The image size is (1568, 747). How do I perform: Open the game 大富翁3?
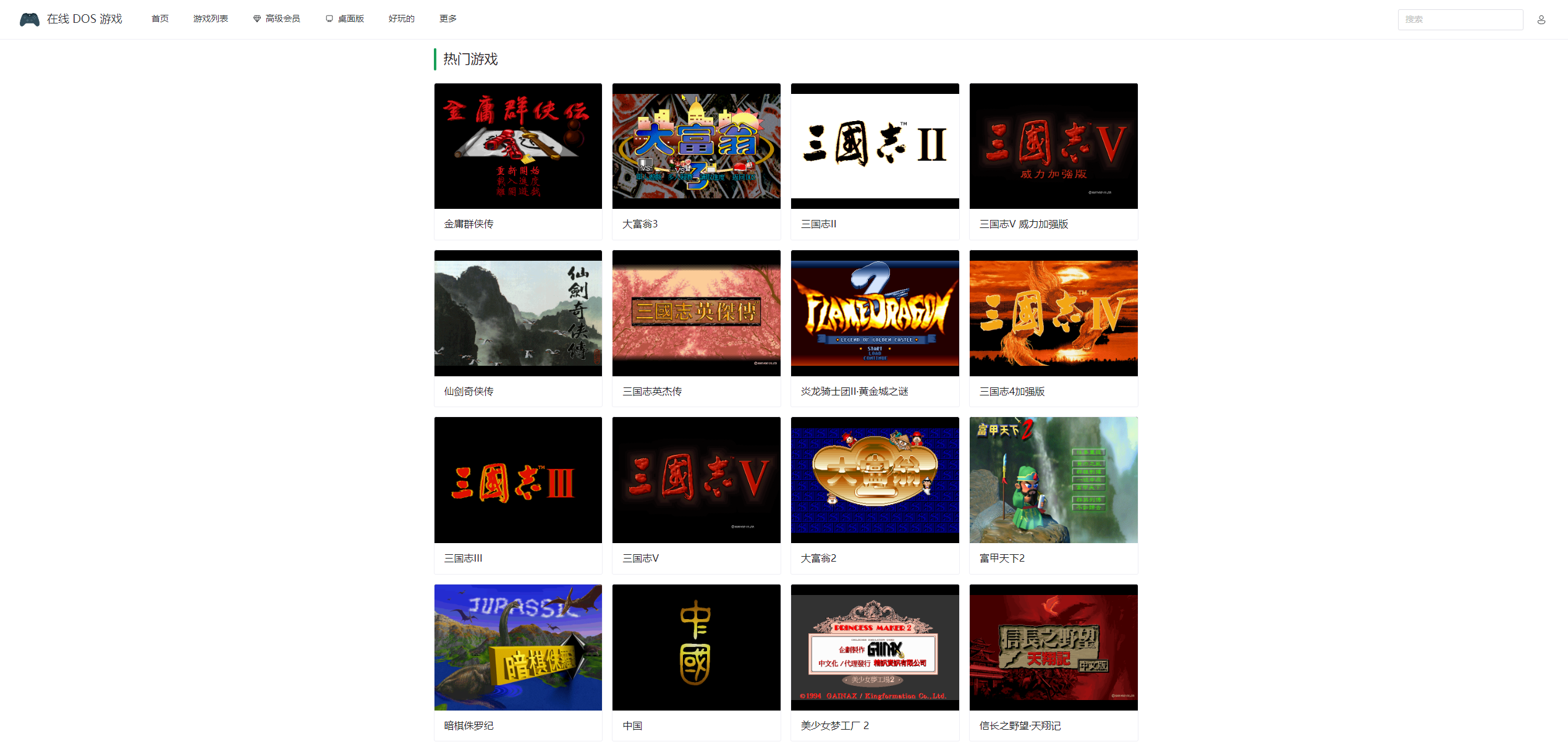point(696,146)
